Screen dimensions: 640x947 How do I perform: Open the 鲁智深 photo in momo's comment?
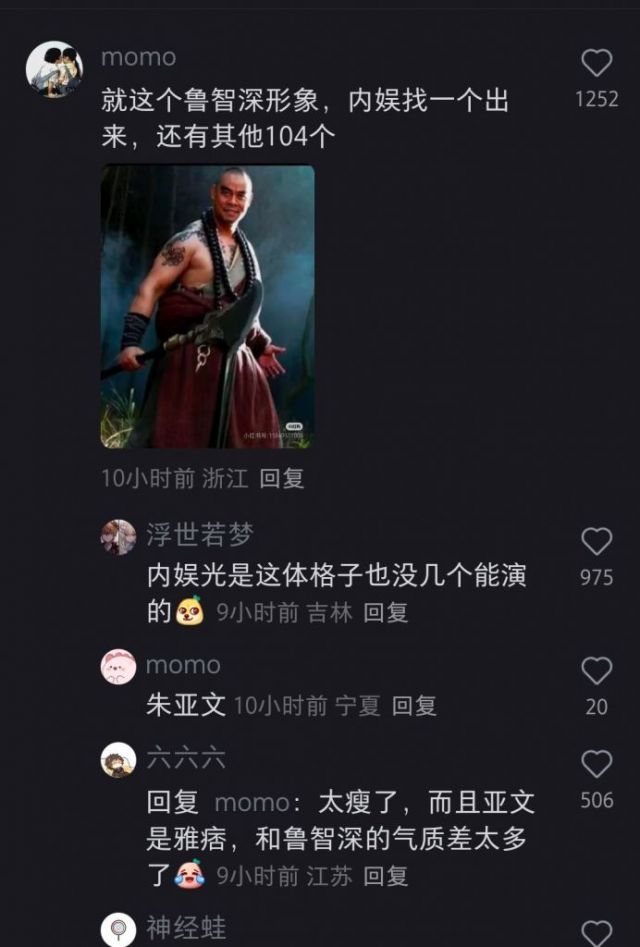click(x=207, y=306)
